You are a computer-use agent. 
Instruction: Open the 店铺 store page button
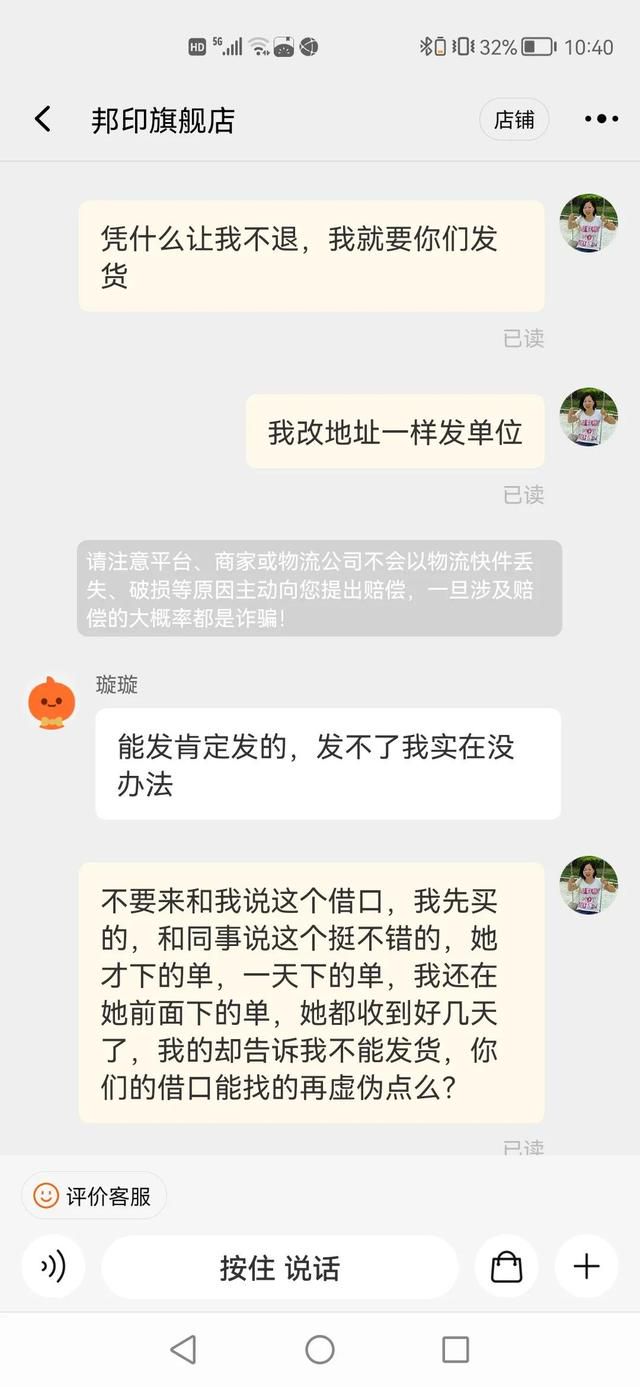pos(514,120)
